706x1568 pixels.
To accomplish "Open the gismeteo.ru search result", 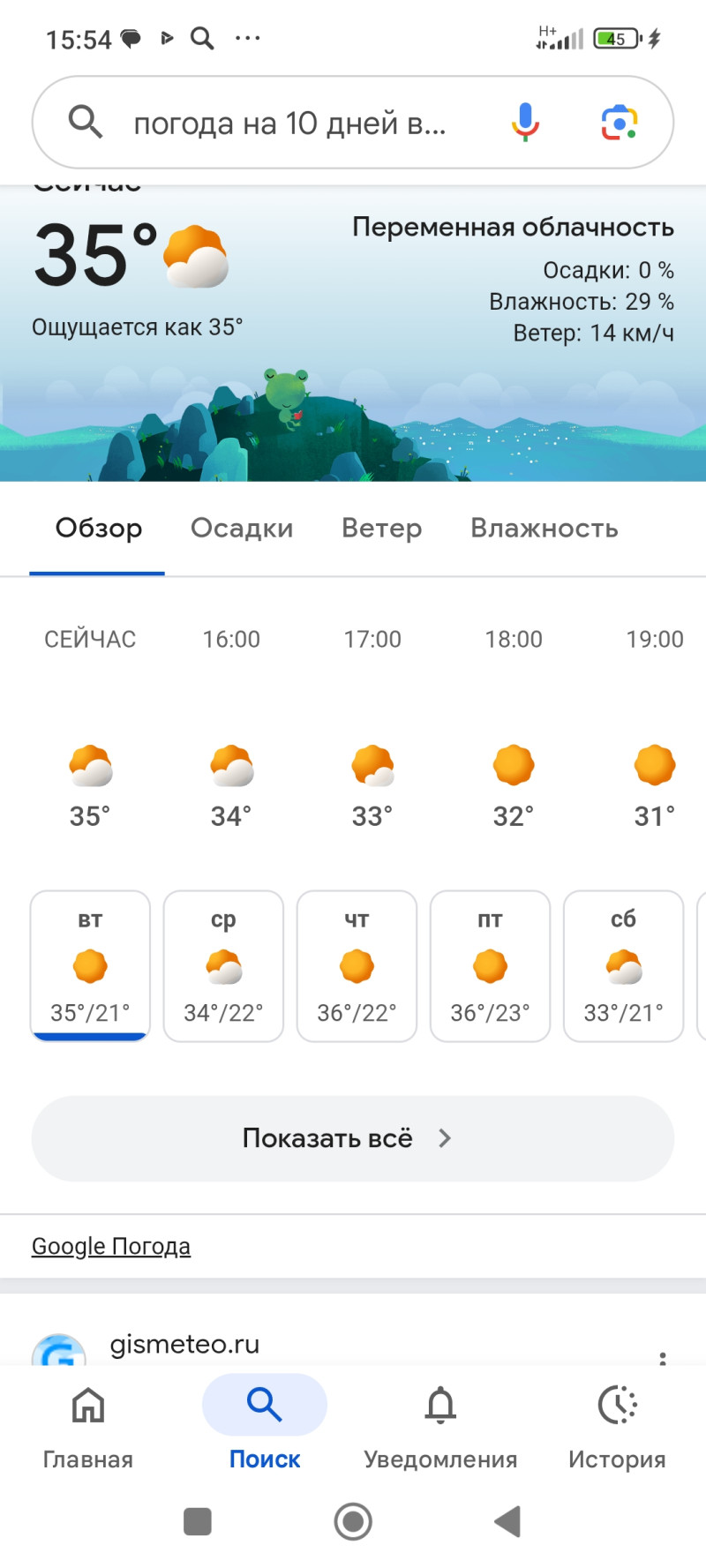I will click(x=184, y=1344).
